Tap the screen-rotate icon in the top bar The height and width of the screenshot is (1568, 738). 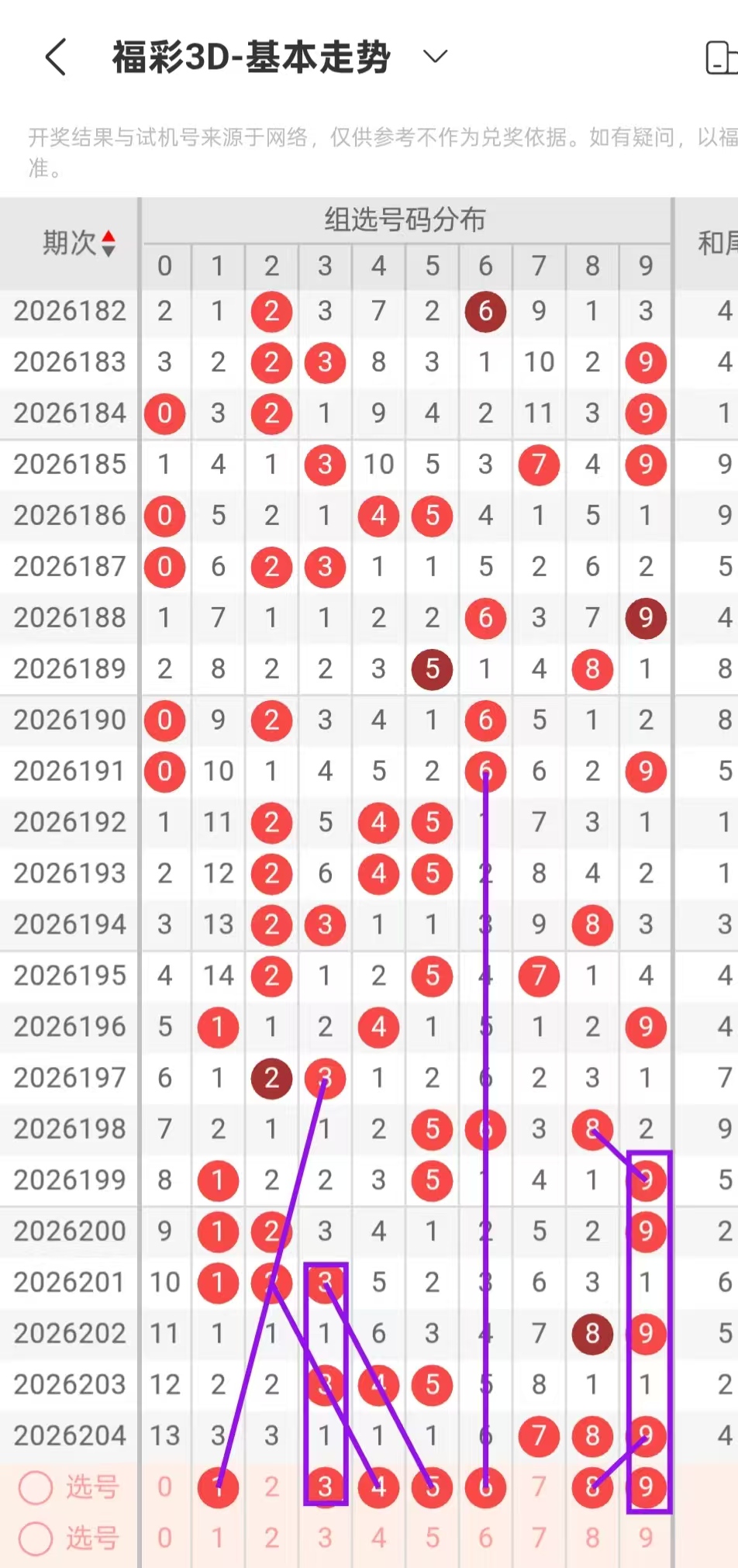click(722, 58)
